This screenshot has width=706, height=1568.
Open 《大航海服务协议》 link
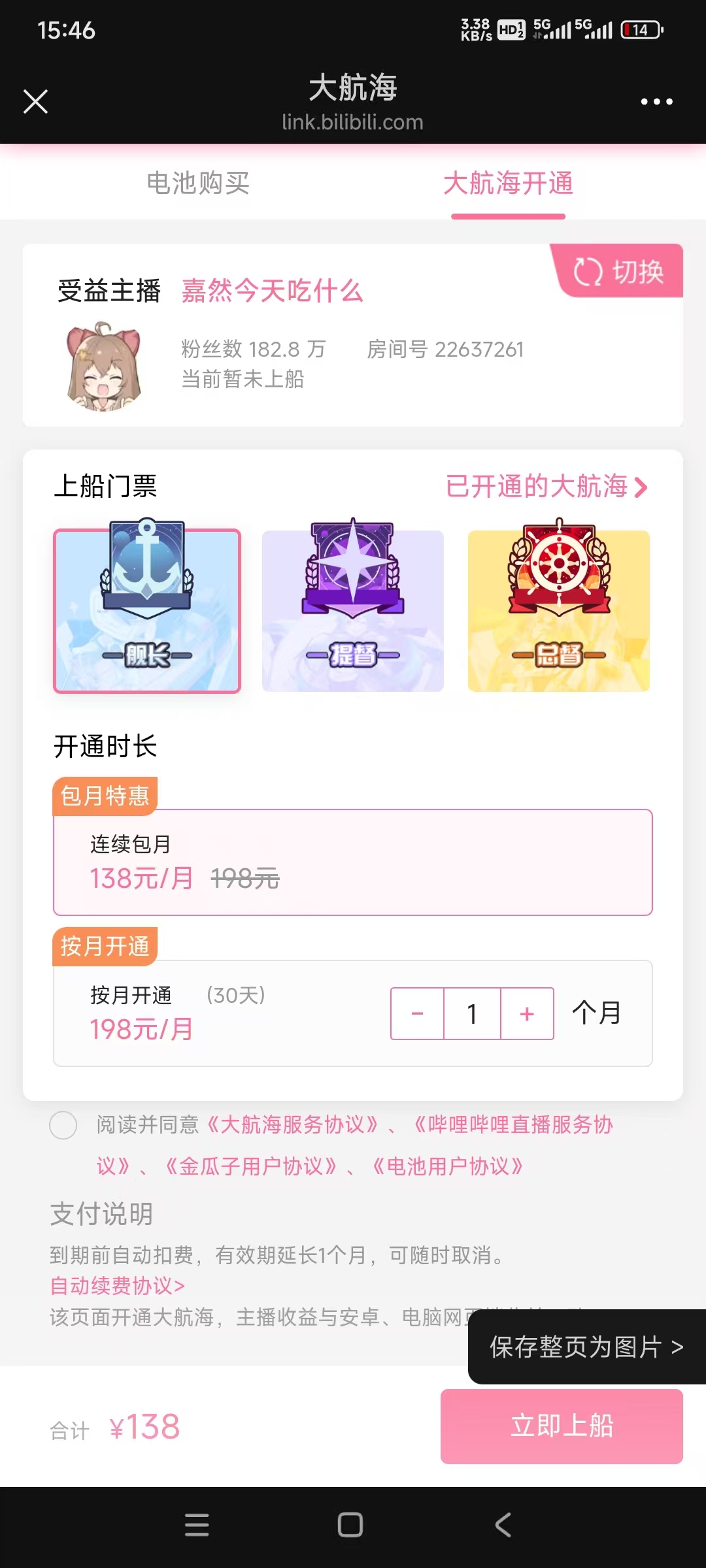coord(292,1125)
